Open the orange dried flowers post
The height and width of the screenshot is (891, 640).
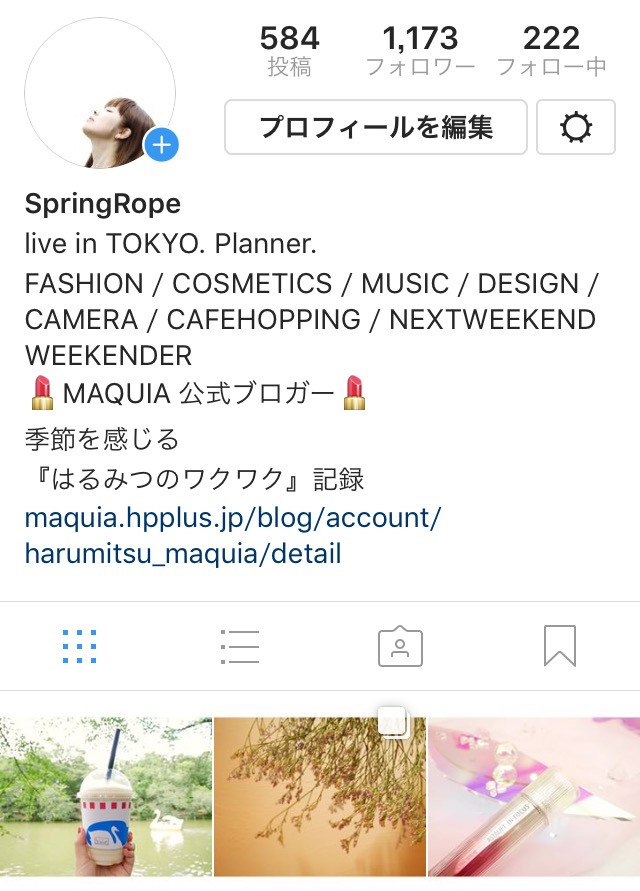click(x=319, y=797)
